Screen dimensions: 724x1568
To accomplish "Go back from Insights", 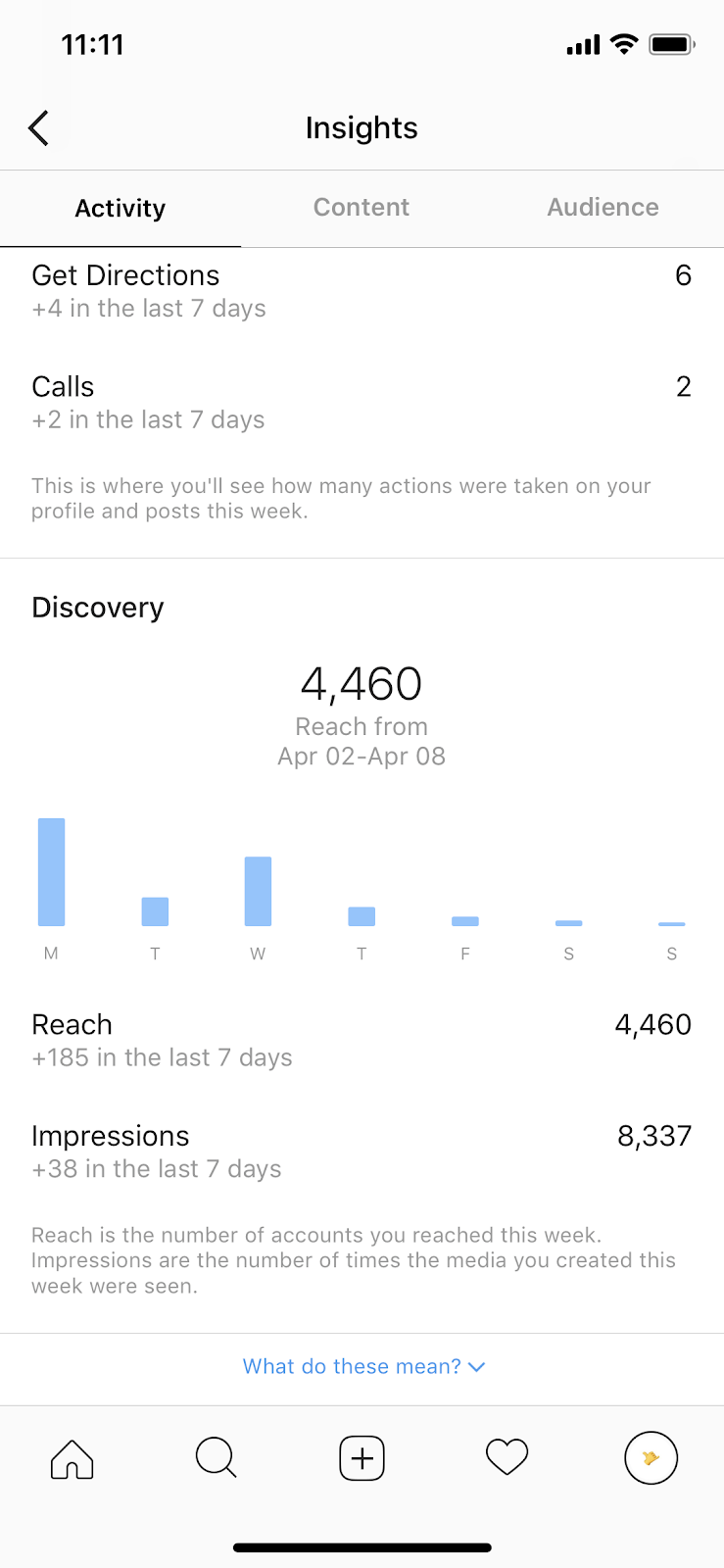I will click(38, 127).
